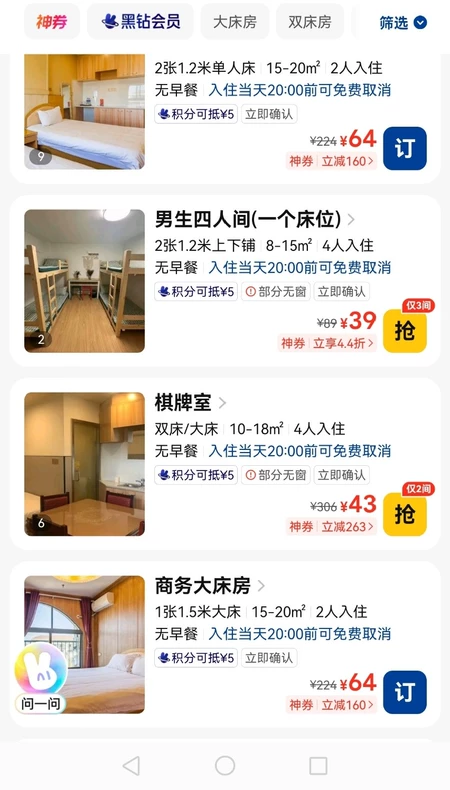The height and width of the screenshot is (790, 450).
Task: Open 男生四人间(一个床位) room details
Action: click(x=255, y=220)
